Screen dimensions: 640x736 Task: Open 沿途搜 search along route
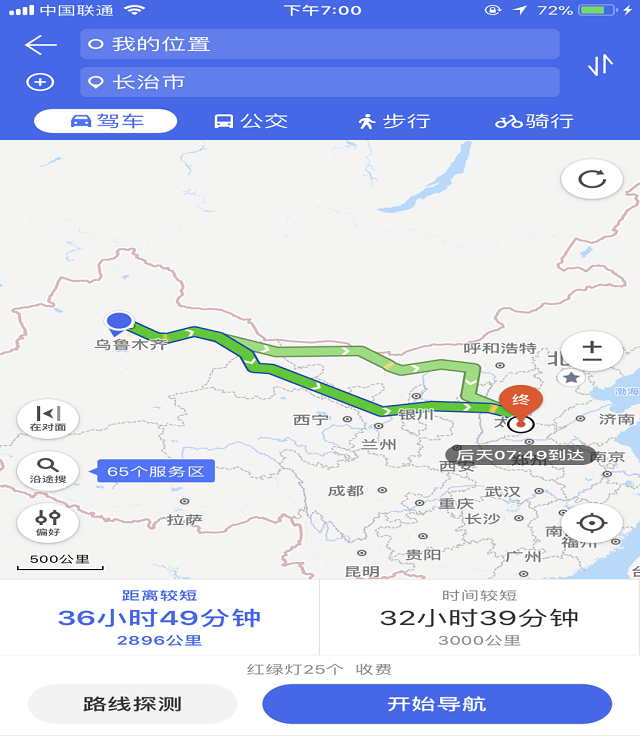click(x=47, y=470)
